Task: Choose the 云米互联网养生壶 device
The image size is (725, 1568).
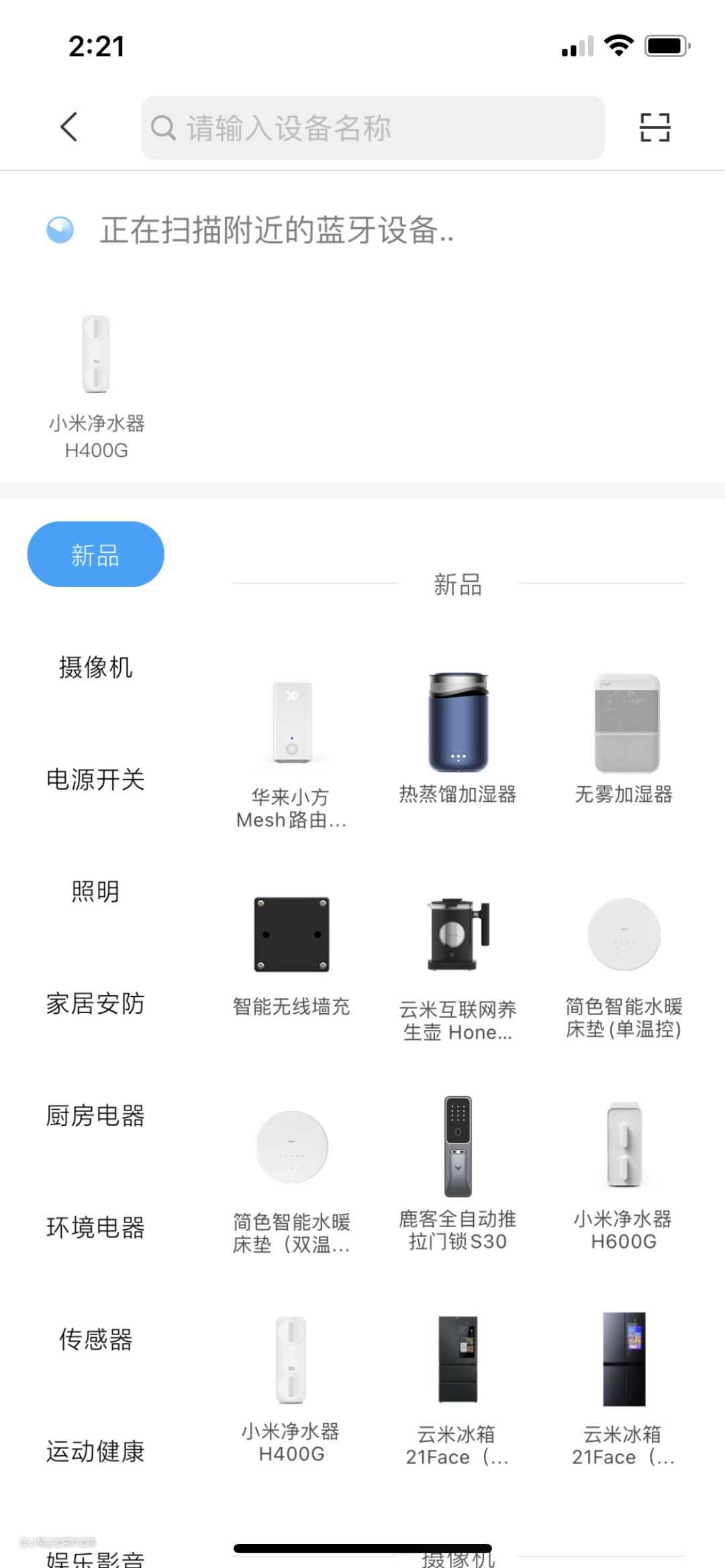Action: point(458,966)
